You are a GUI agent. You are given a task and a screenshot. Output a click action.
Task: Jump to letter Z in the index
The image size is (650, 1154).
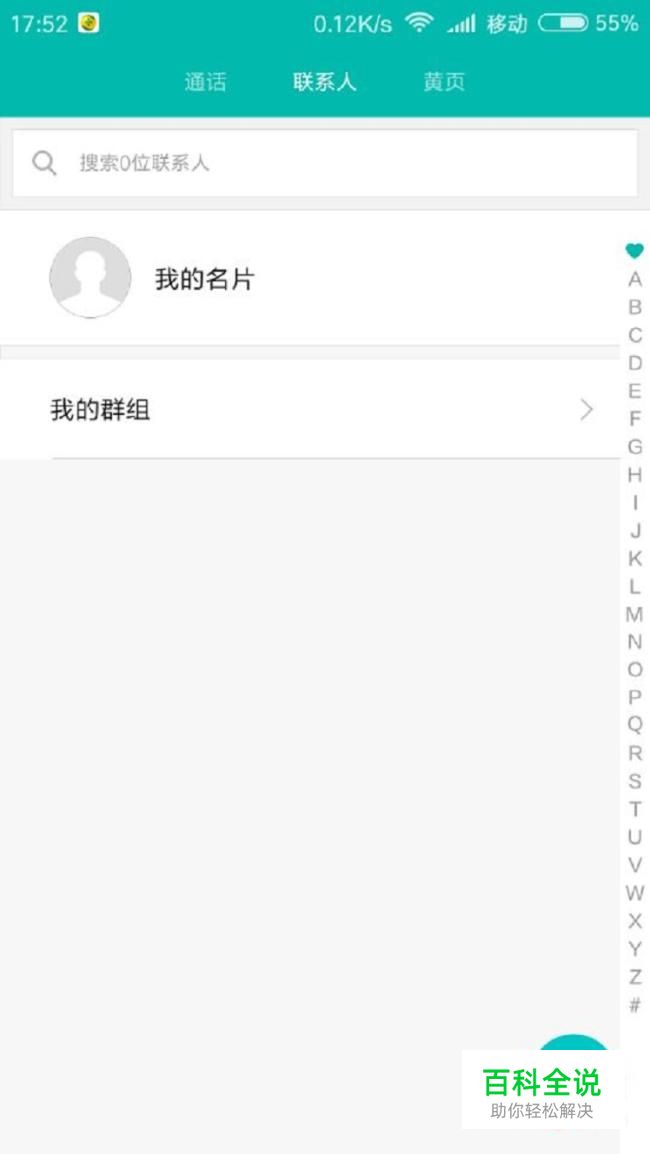pos(635,977)
